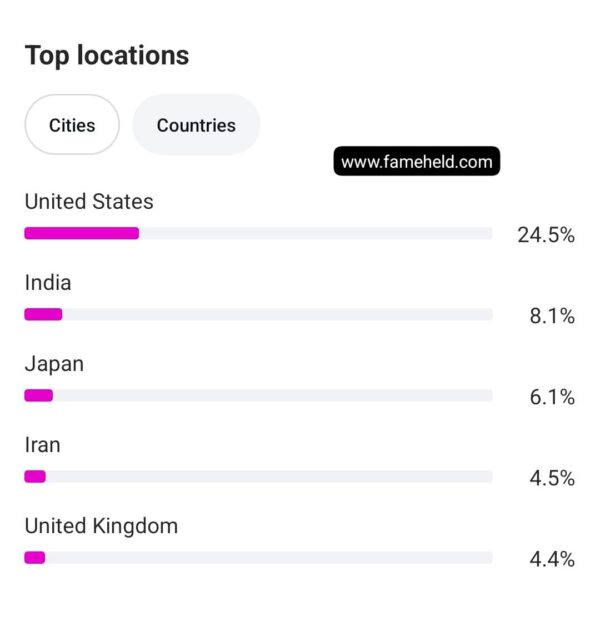Switch to the Cities filter
600x622 pixels.
72,125
